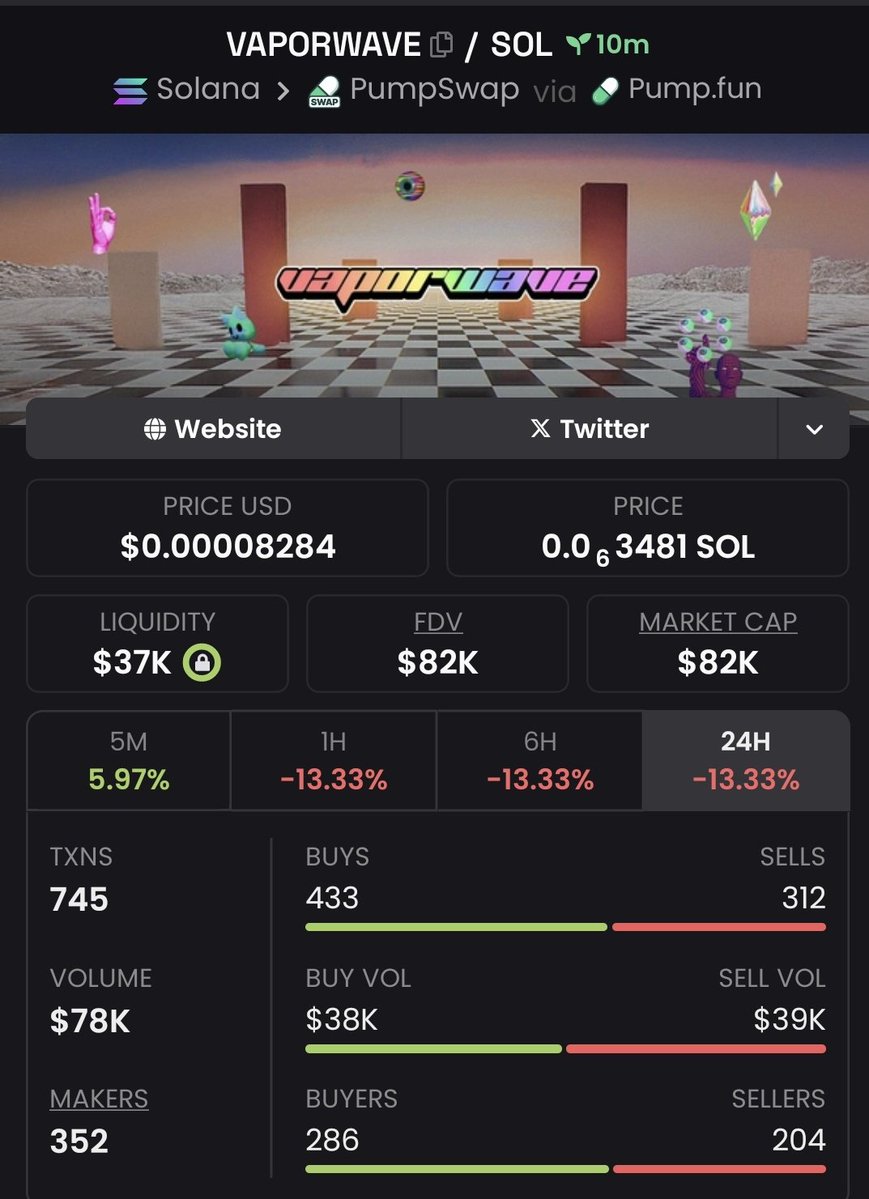Open the Makers explanation
This screenshot has width=869, height=1199.
coord(99,1098)
